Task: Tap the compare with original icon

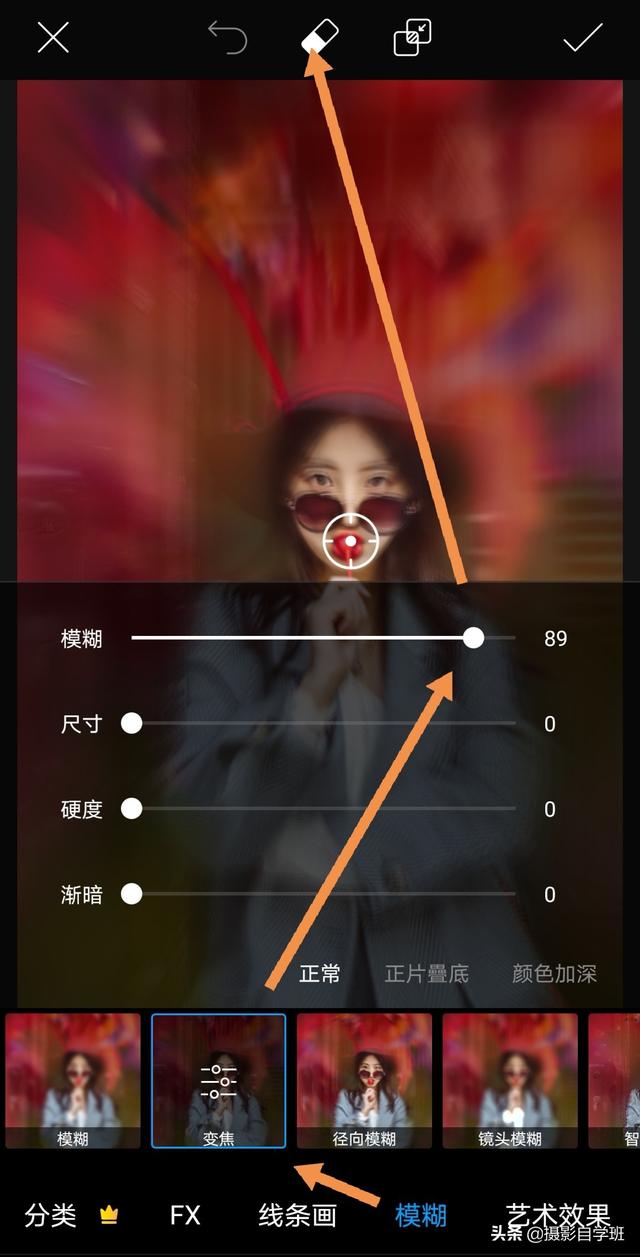Action: [412, 38]
